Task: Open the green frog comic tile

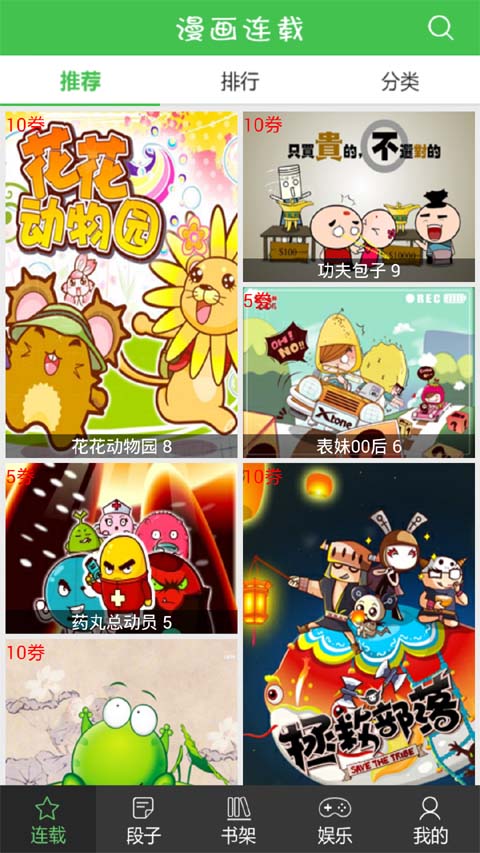Action: (x=121, y=712)
